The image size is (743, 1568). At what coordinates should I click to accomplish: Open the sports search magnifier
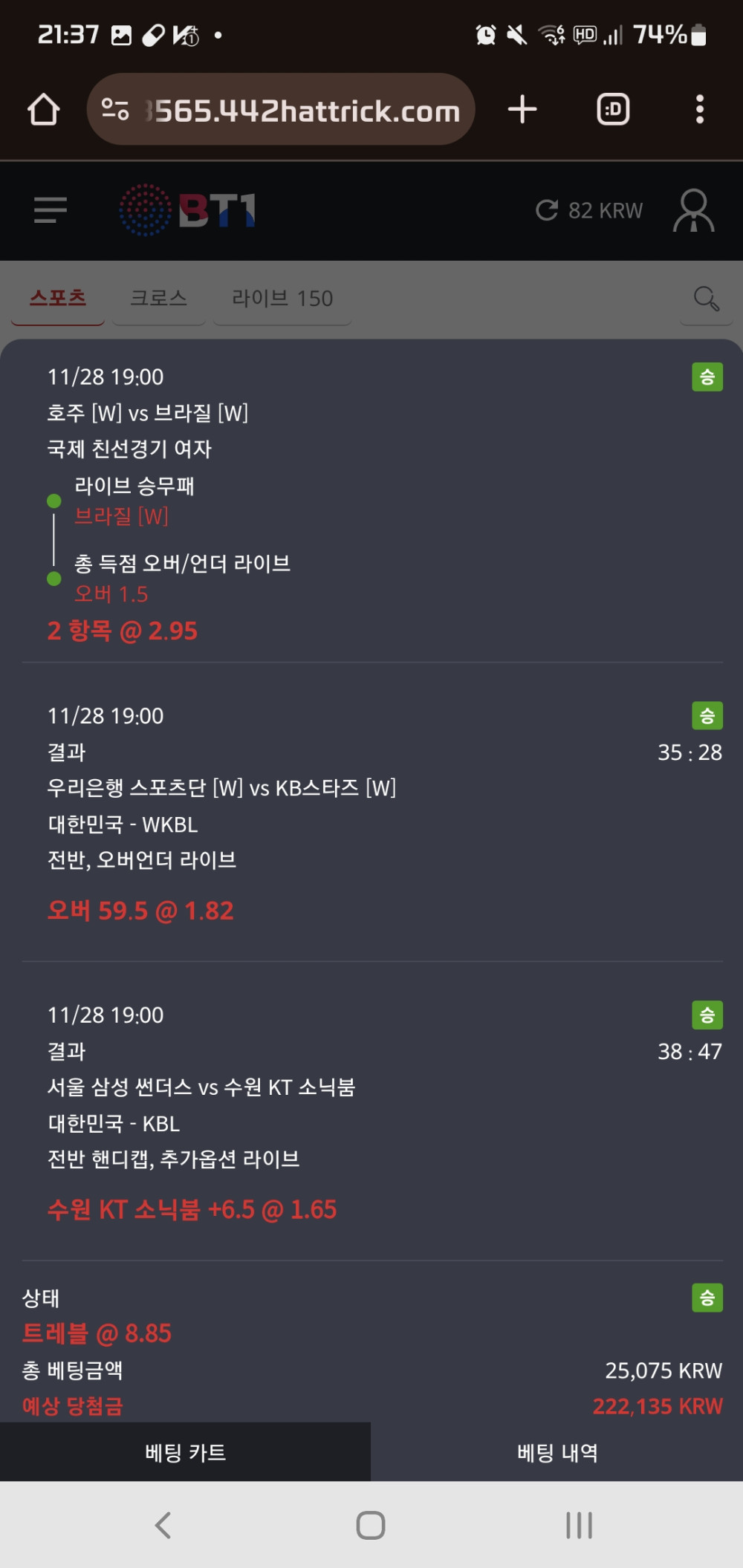click(706, 299)
